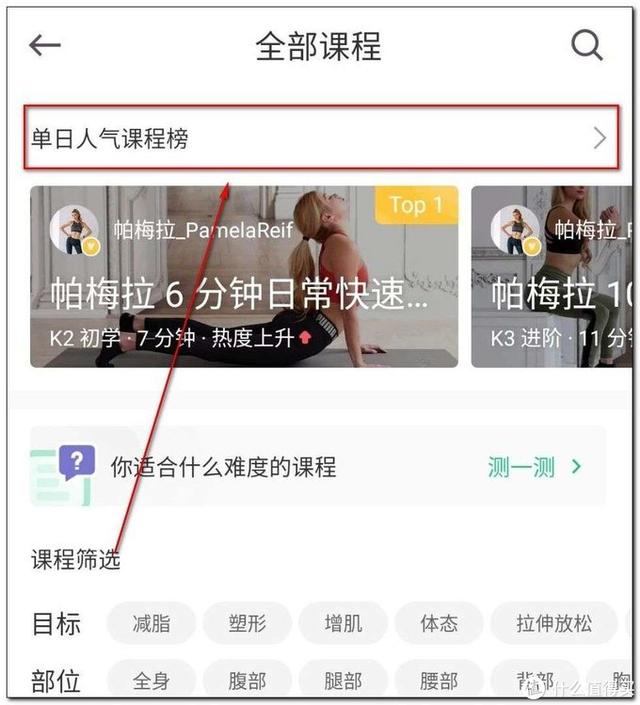
Task: Open the Top 1 帕梅拉 6 分钟 course card
Action: pyautogui.click(x=244, y=277)
